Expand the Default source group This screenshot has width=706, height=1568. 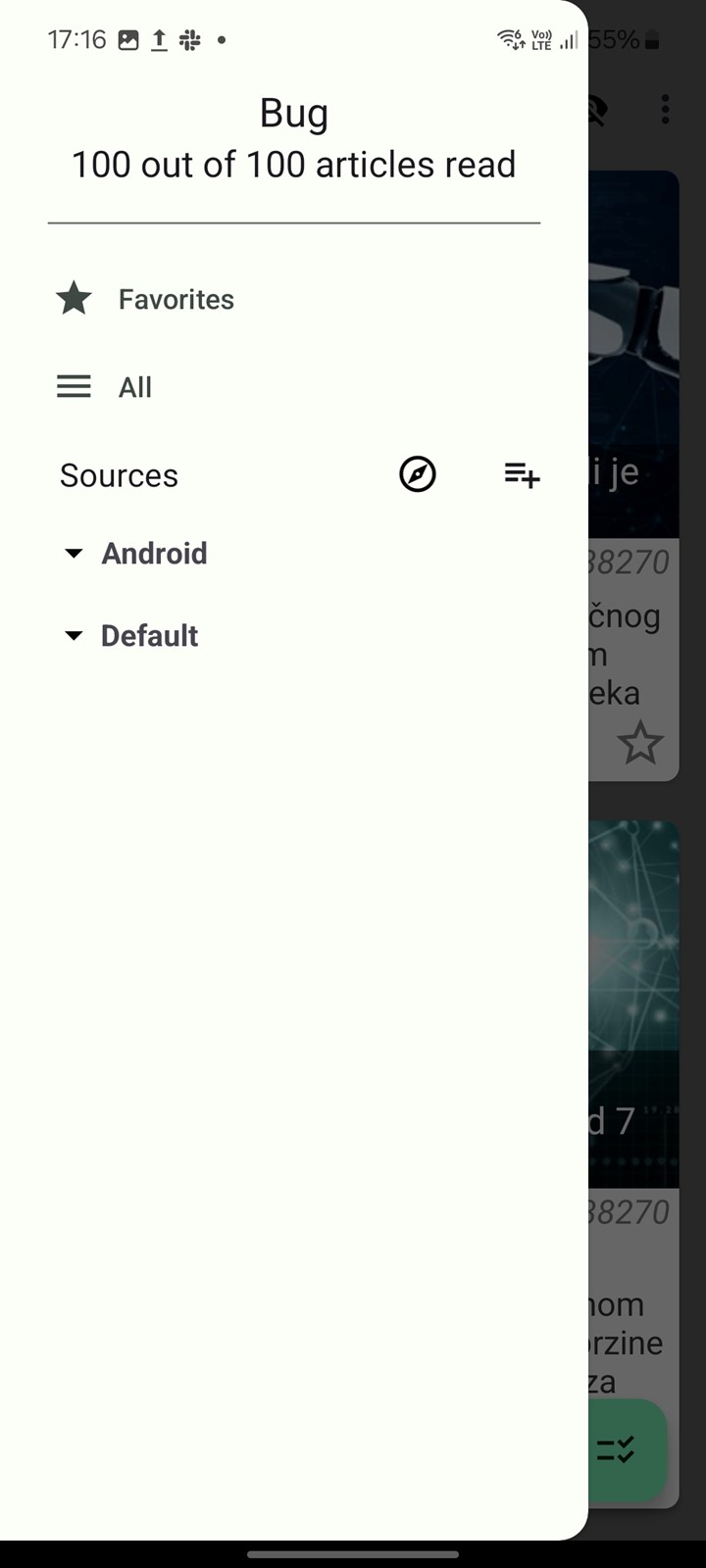[x=131, y=636]
